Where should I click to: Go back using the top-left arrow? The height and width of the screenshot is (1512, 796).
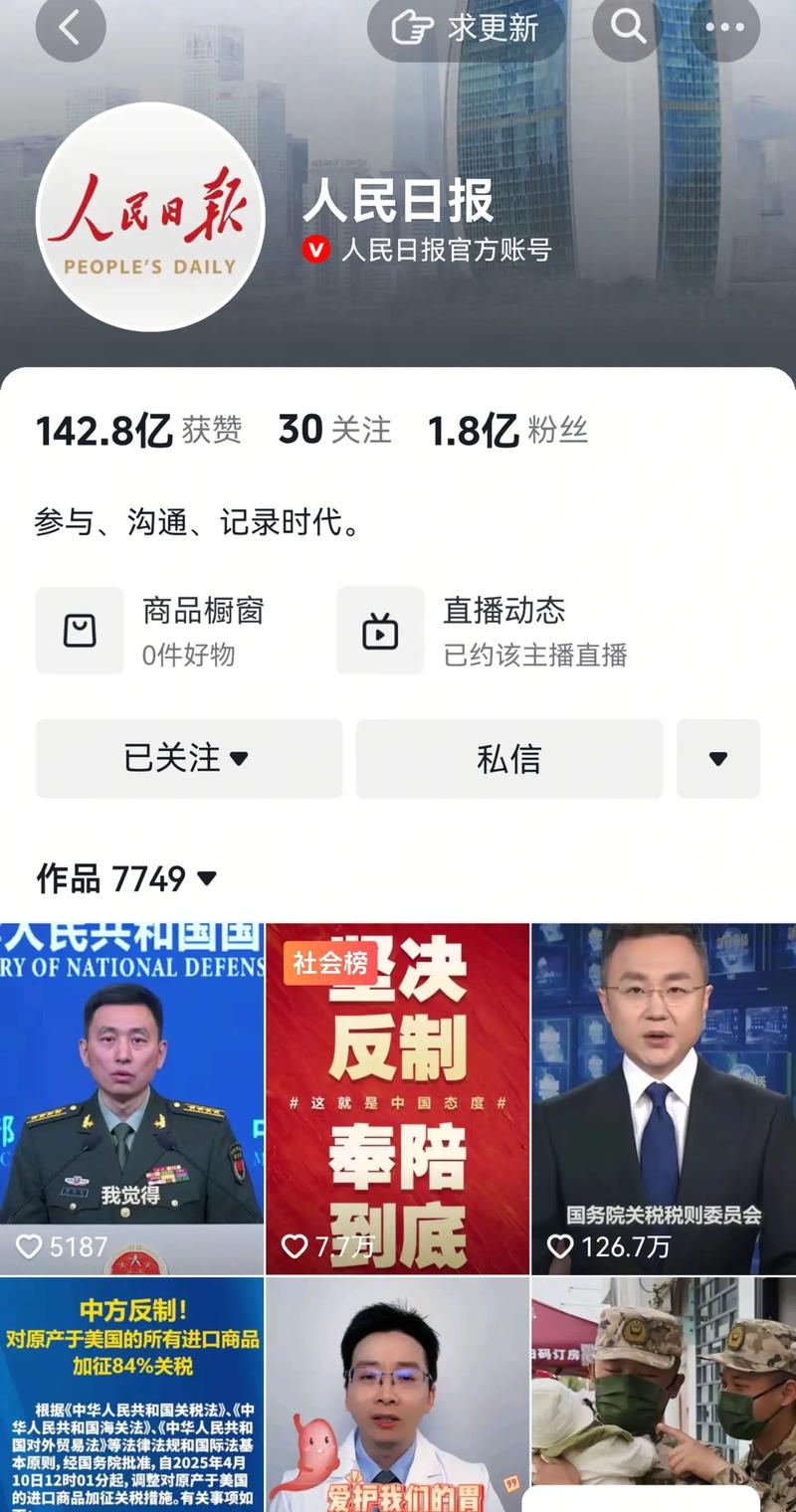(70, 28)
